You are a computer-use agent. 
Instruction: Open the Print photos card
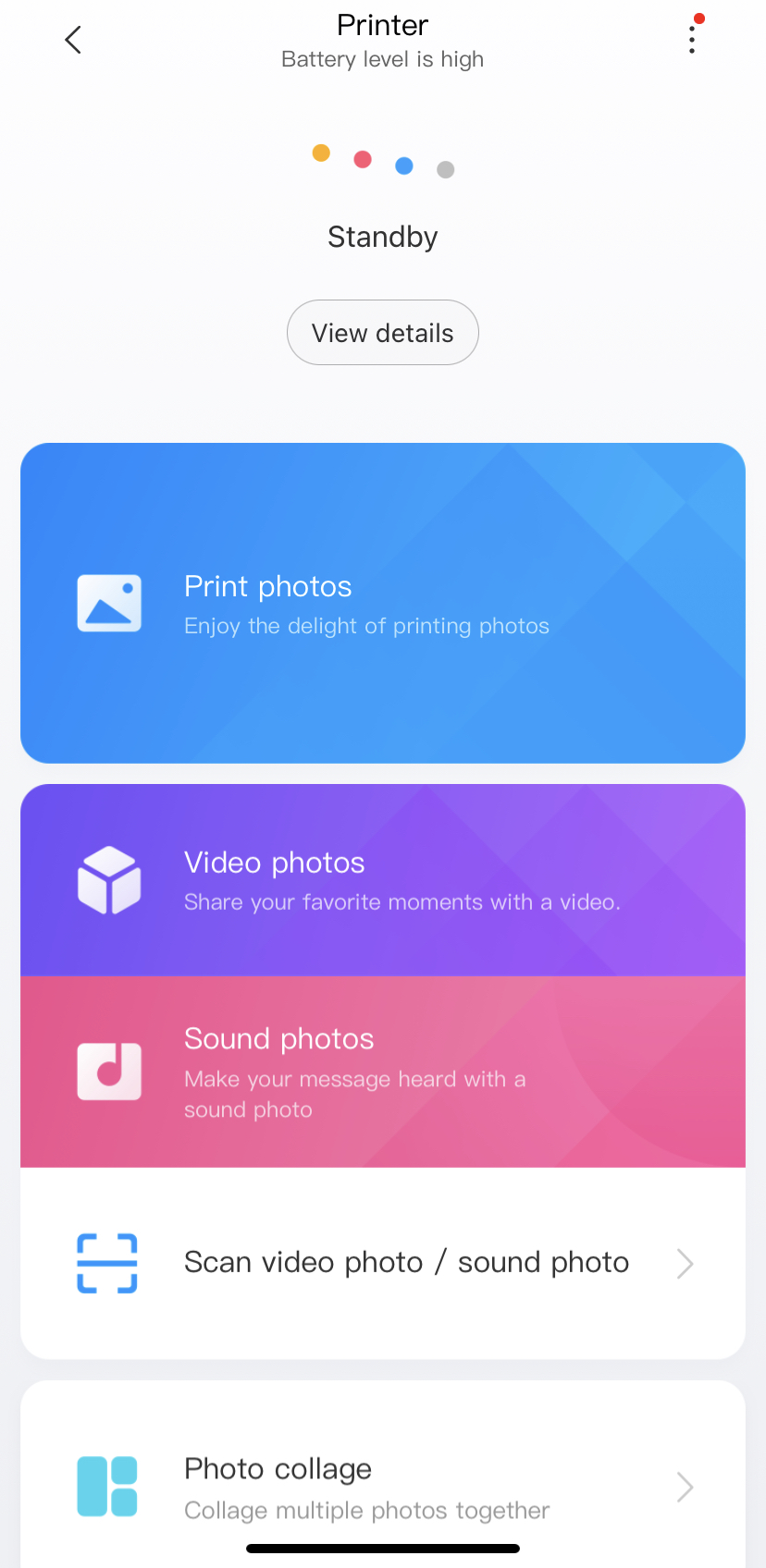point(382,603)
